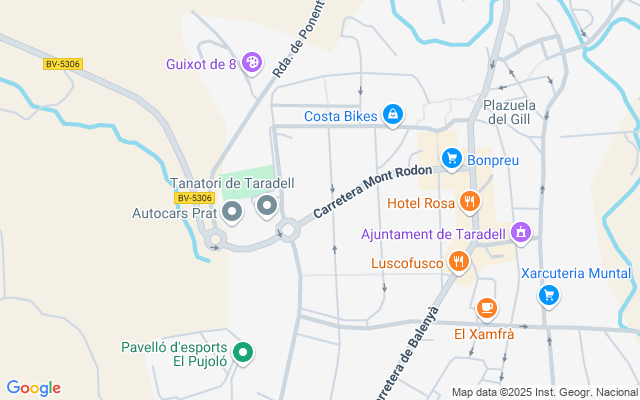The width and height of the screenshot is (640, 400).
Task: Select the Costa Bikes shop marker
Action: 394,116
